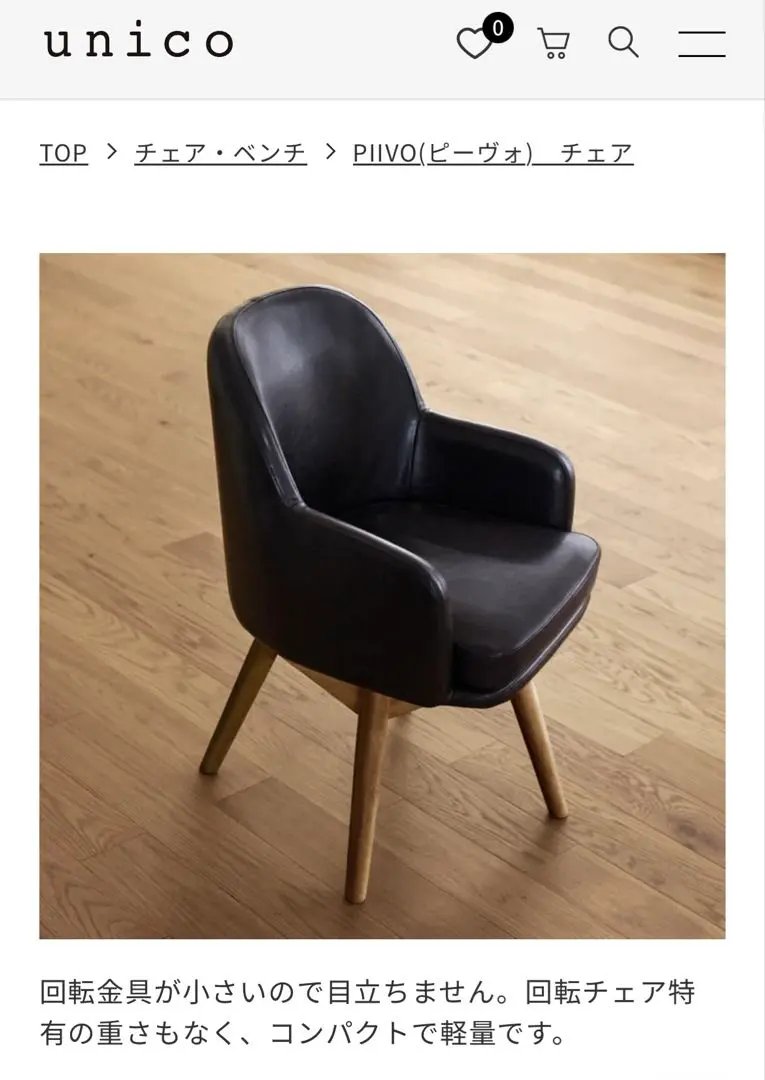
Task: Open the hamburger menu
Action: (x=701, y=43)
